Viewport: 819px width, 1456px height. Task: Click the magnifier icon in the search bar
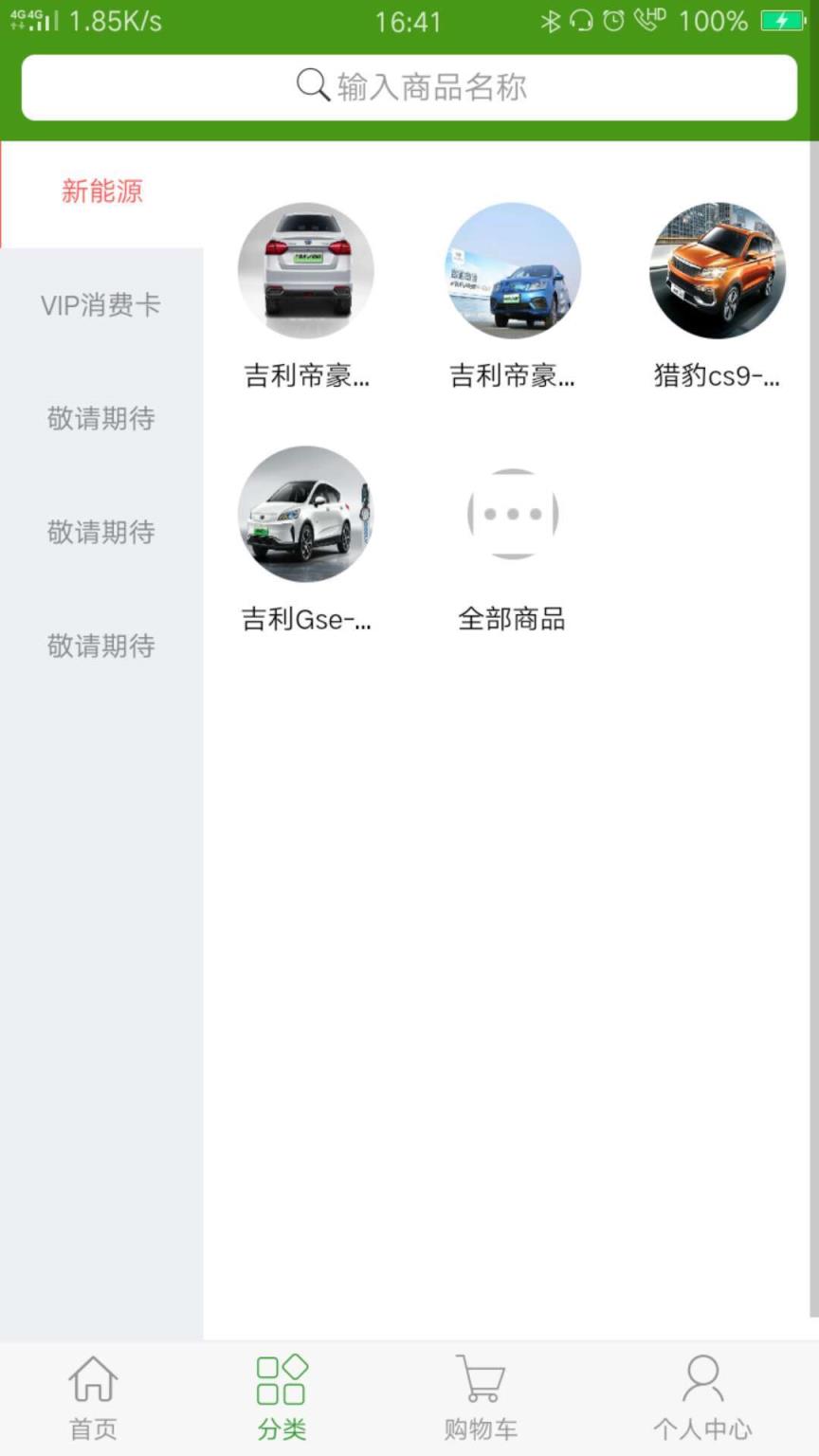311,86
